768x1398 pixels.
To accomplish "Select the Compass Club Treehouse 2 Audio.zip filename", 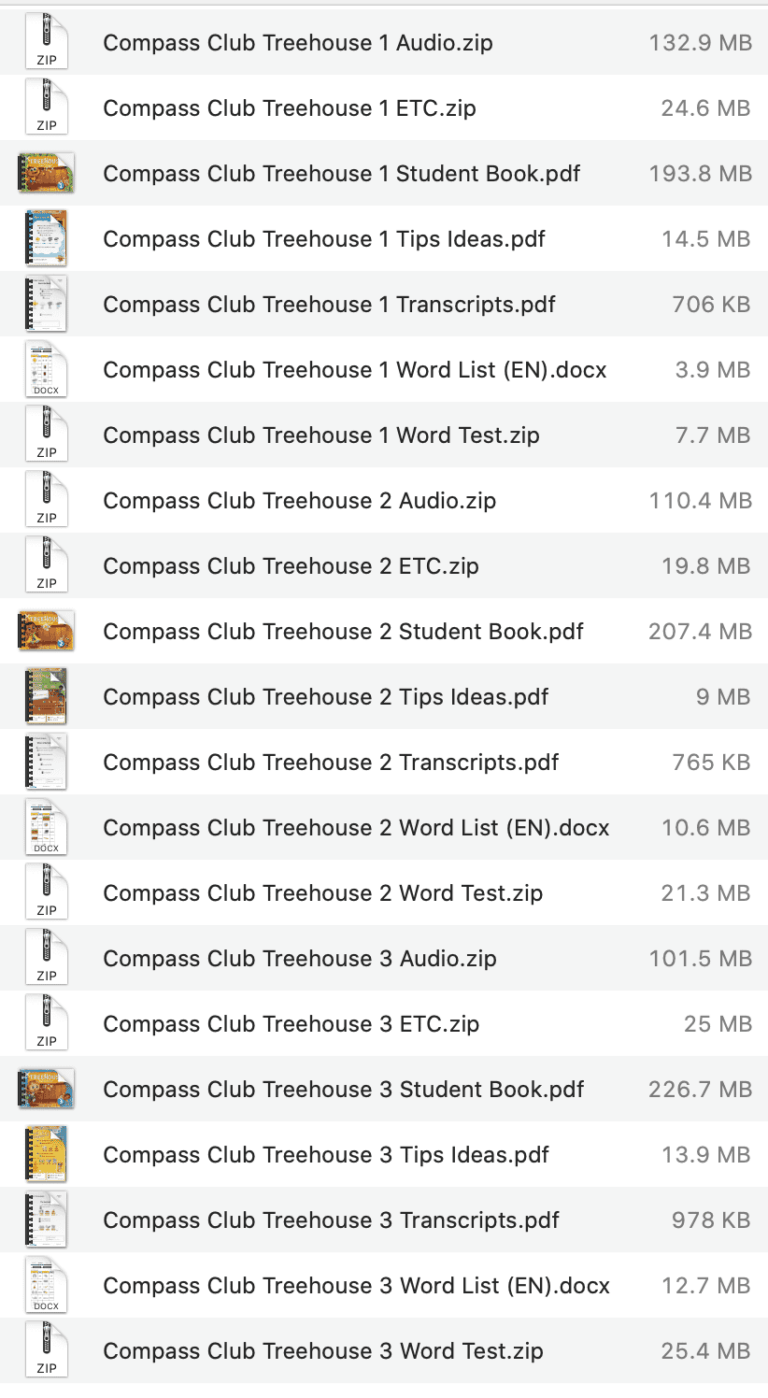I will click(300, 500).
